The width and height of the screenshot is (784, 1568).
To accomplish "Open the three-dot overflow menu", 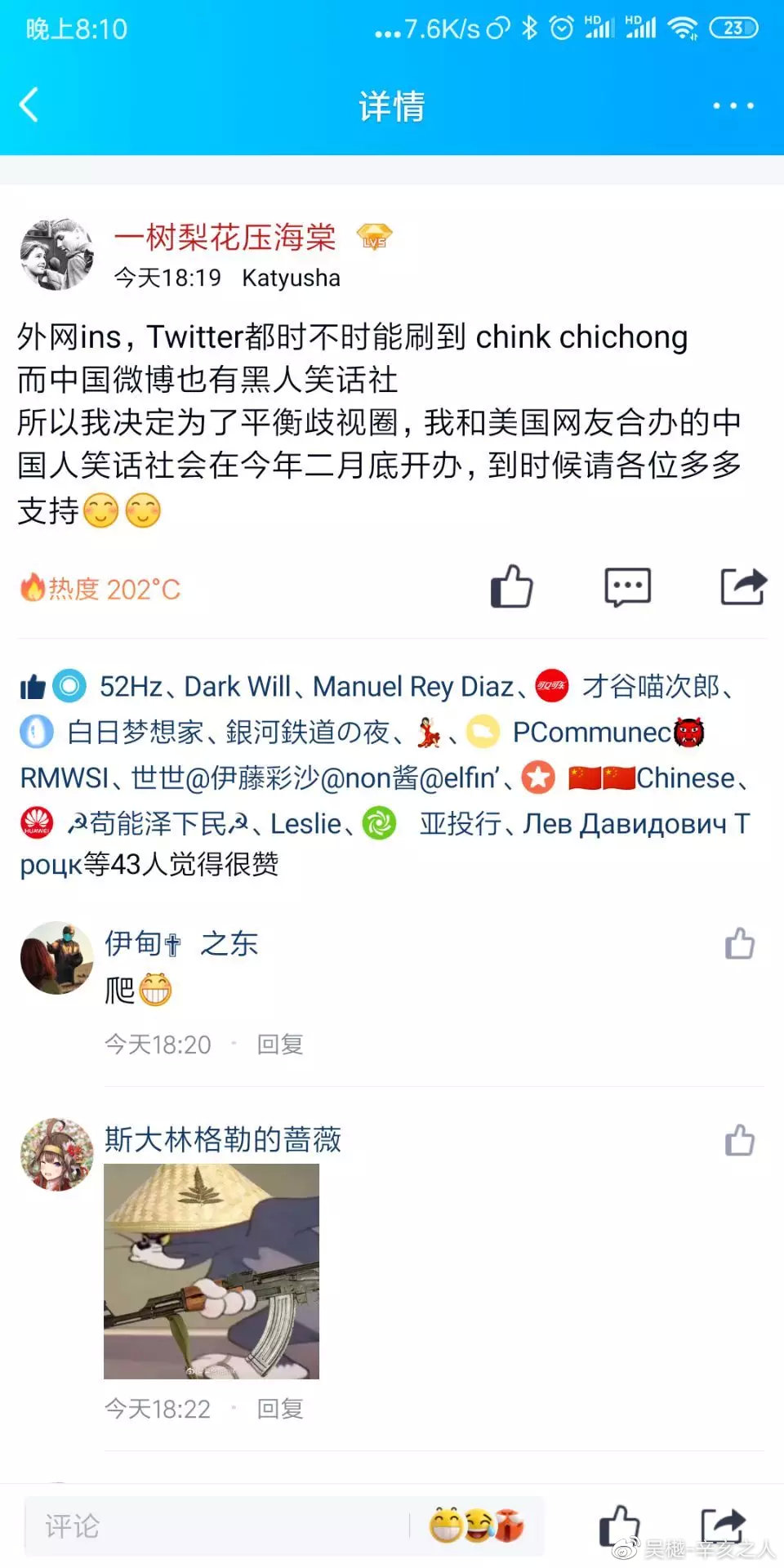I will pyautogui.click(x=733, y=105).
